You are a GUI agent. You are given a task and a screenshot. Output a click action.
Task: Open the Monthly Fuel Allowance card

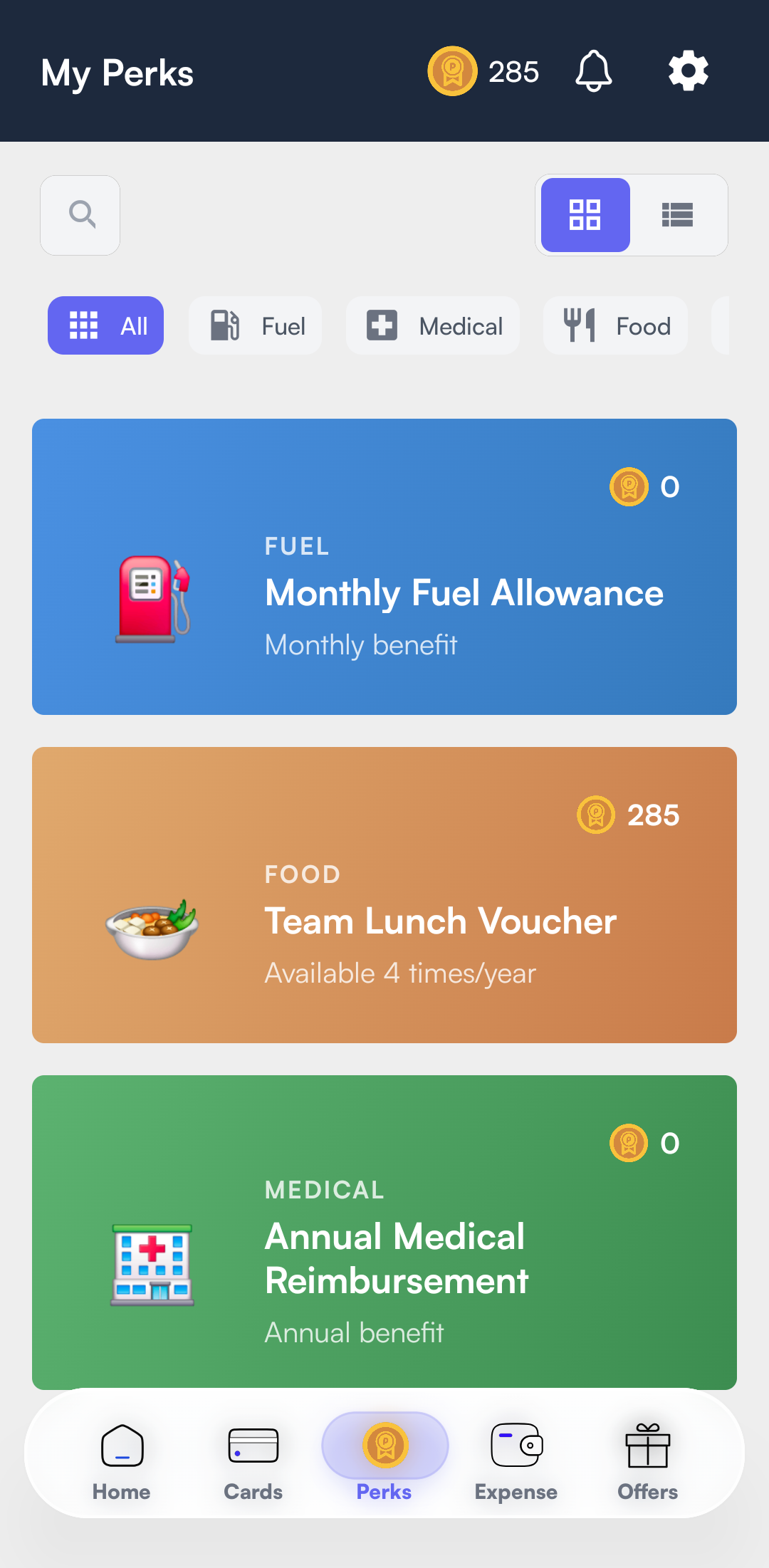(x=384, y=567)
